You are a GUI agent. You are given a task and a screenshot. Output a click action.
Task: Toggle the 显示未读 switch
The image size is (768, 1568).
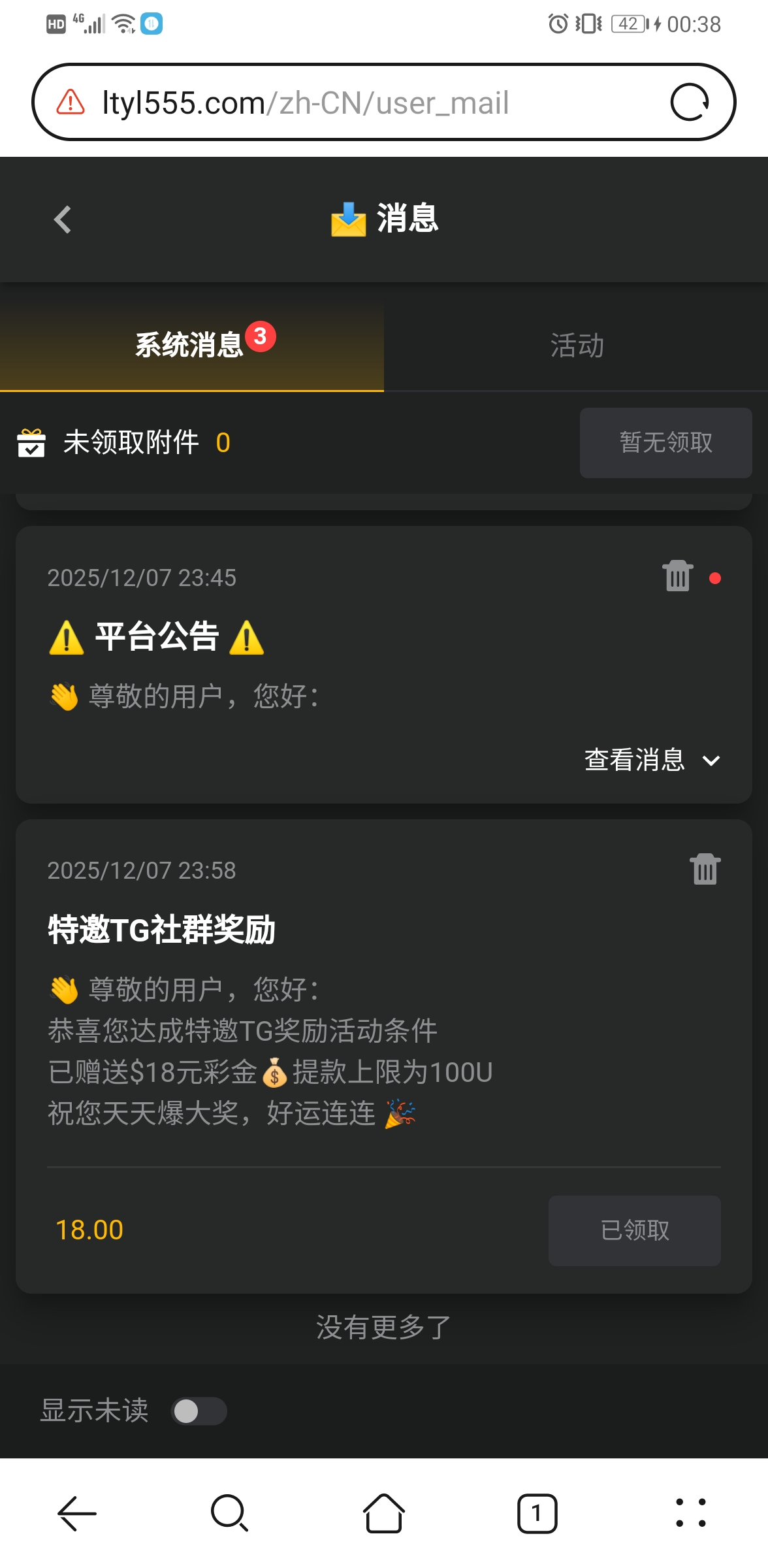coord(199,1411)
